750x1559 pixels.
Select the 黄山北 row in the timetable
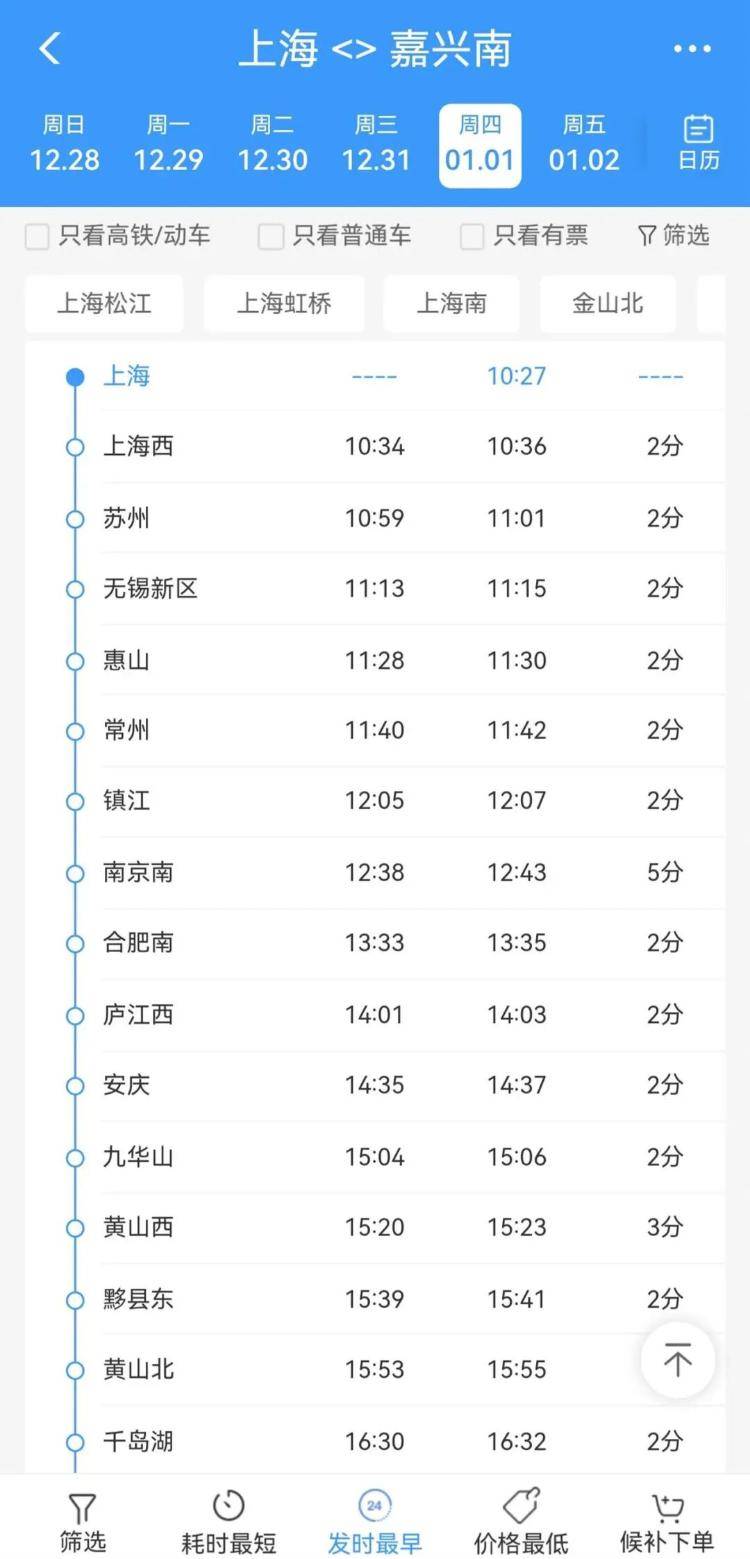(375, 1370)
